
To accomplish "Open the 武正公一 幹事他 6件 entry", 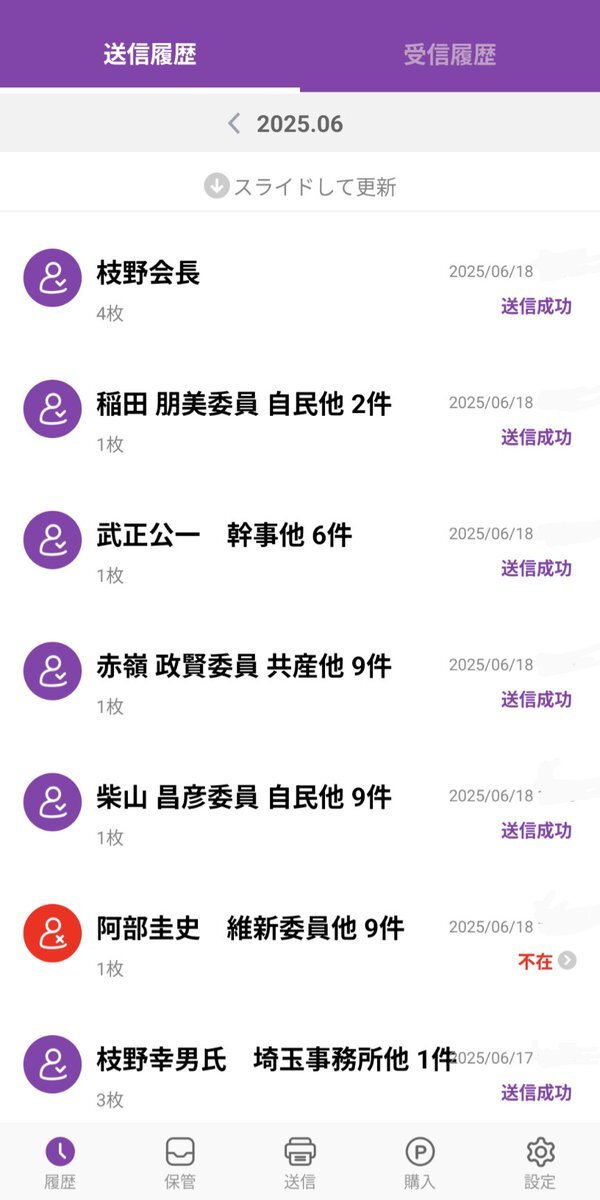I will (300, 552).
